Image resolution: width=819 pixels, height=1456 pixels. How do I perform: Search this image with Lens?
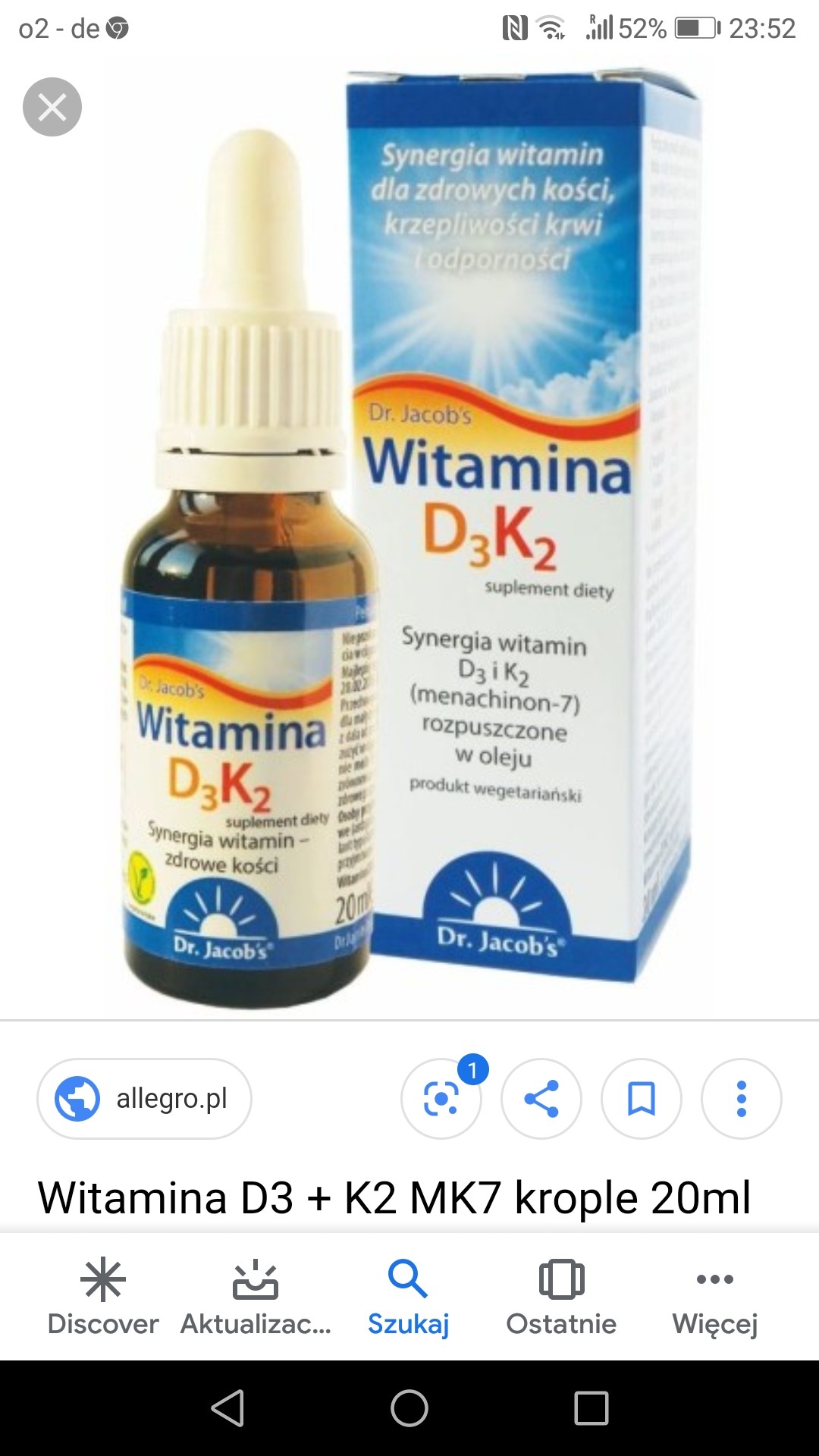point(441,1098)
